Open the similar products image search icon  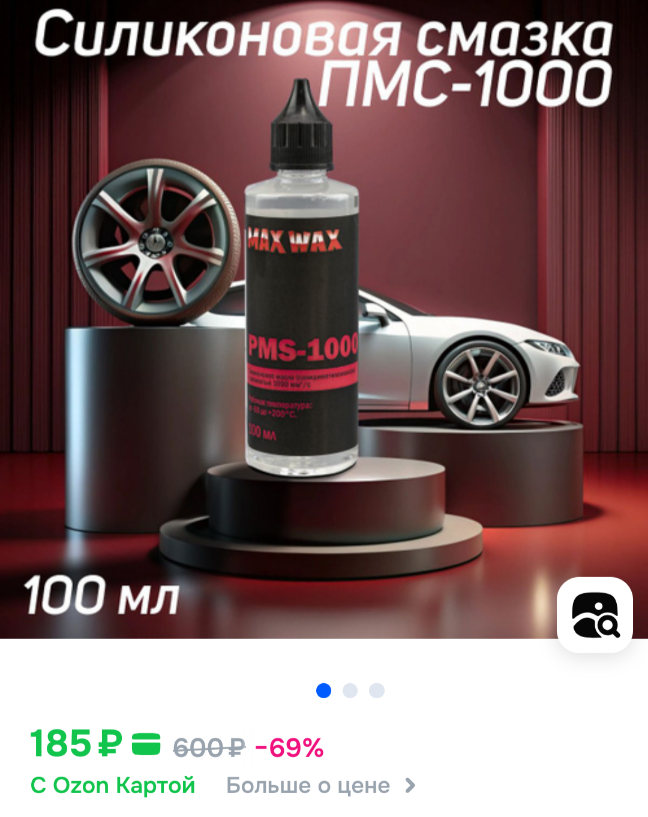tap(595, 615)
